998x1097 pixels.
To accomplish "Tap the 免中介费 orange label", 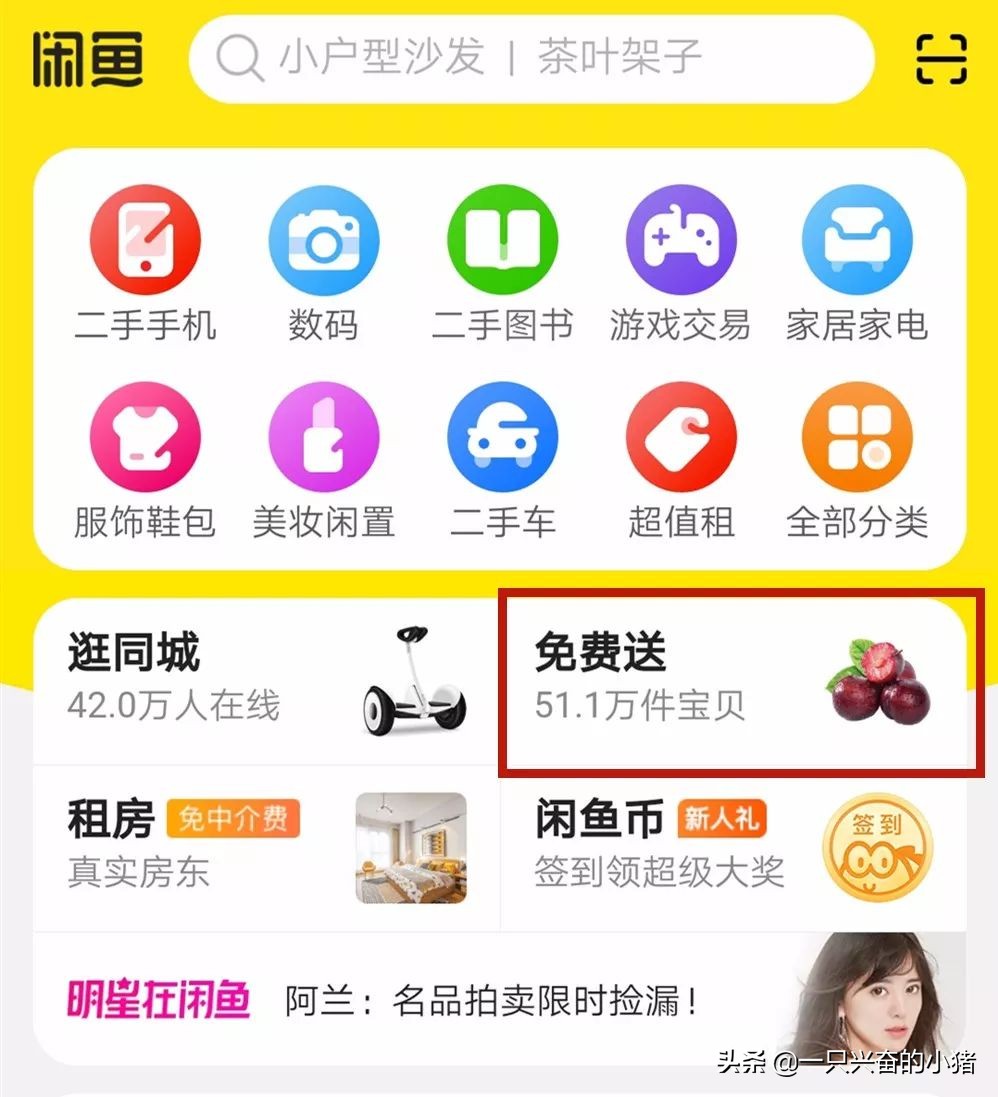I will tap(235, 820).
